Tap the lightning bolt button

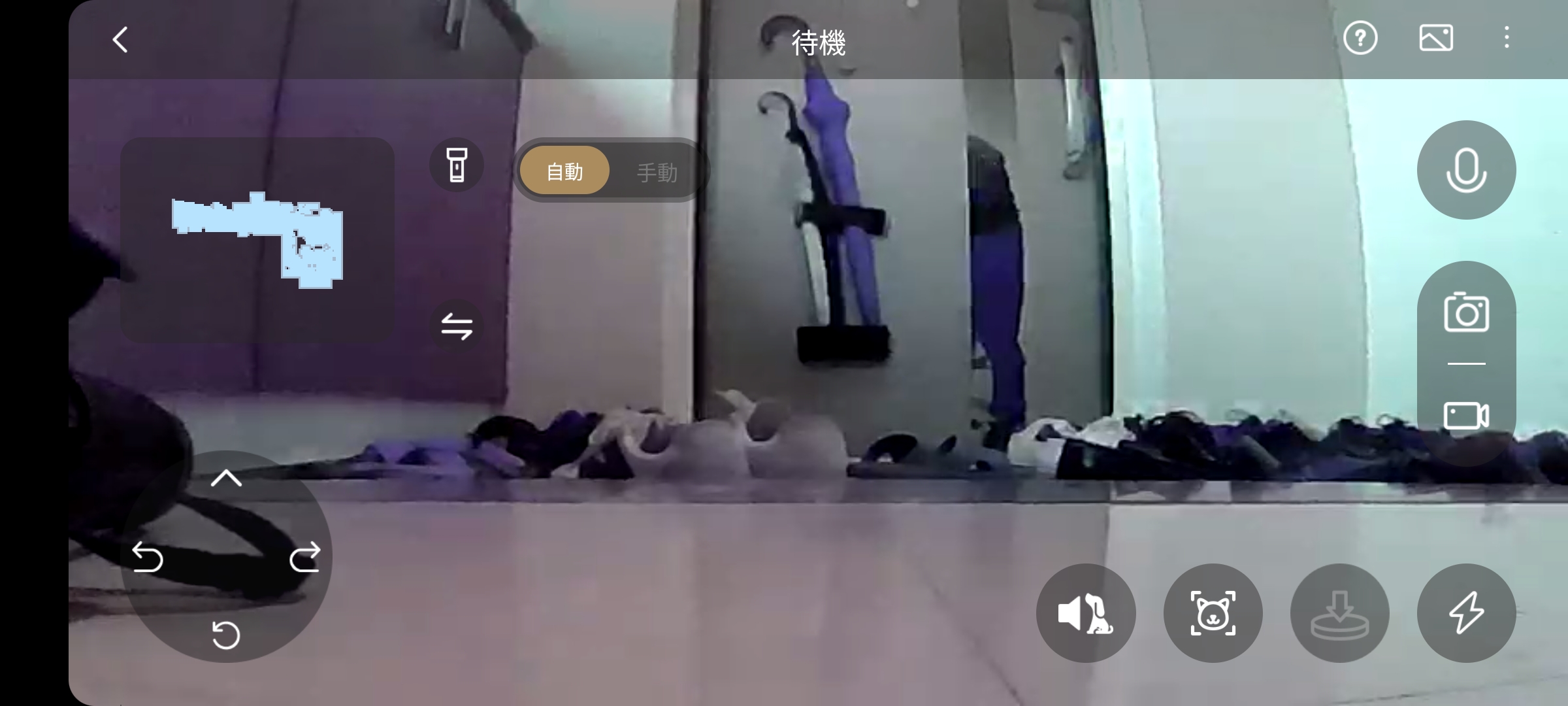tap(1466, 613)
